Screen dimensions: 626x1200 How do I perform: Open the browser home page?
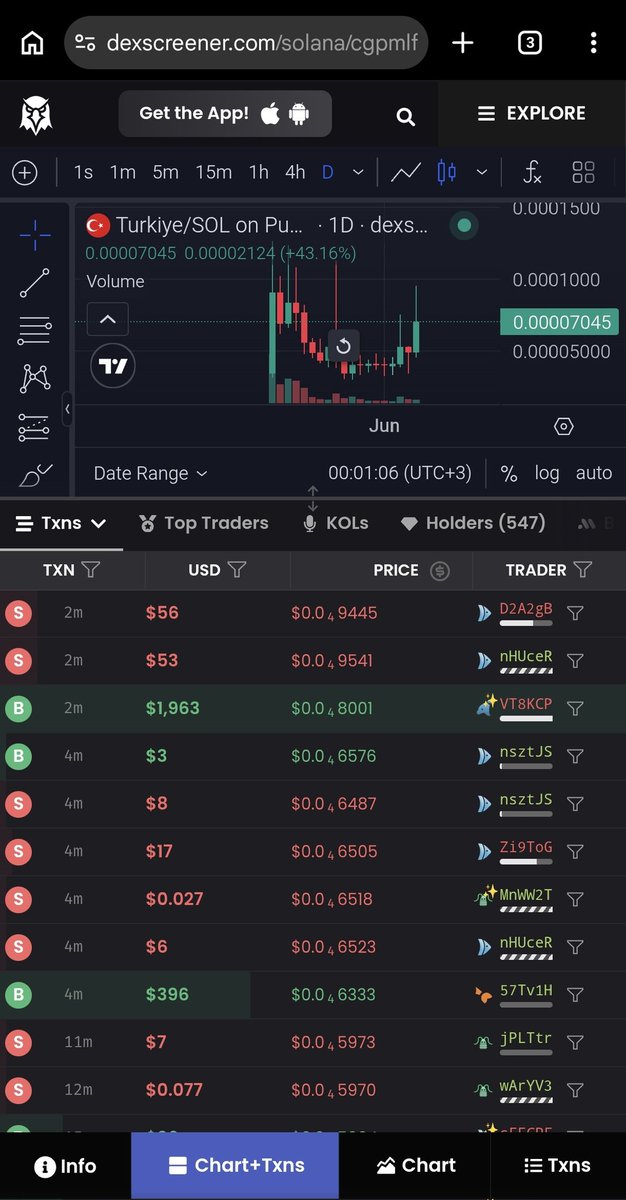click(x=32, y=43)
